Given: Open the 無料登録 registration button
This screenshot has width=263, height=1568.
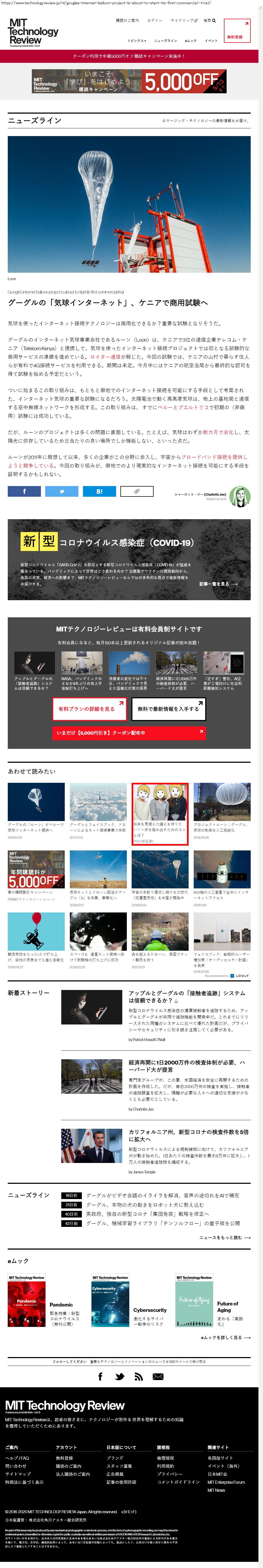Looking at the screenshot, I should click(237, 31).
